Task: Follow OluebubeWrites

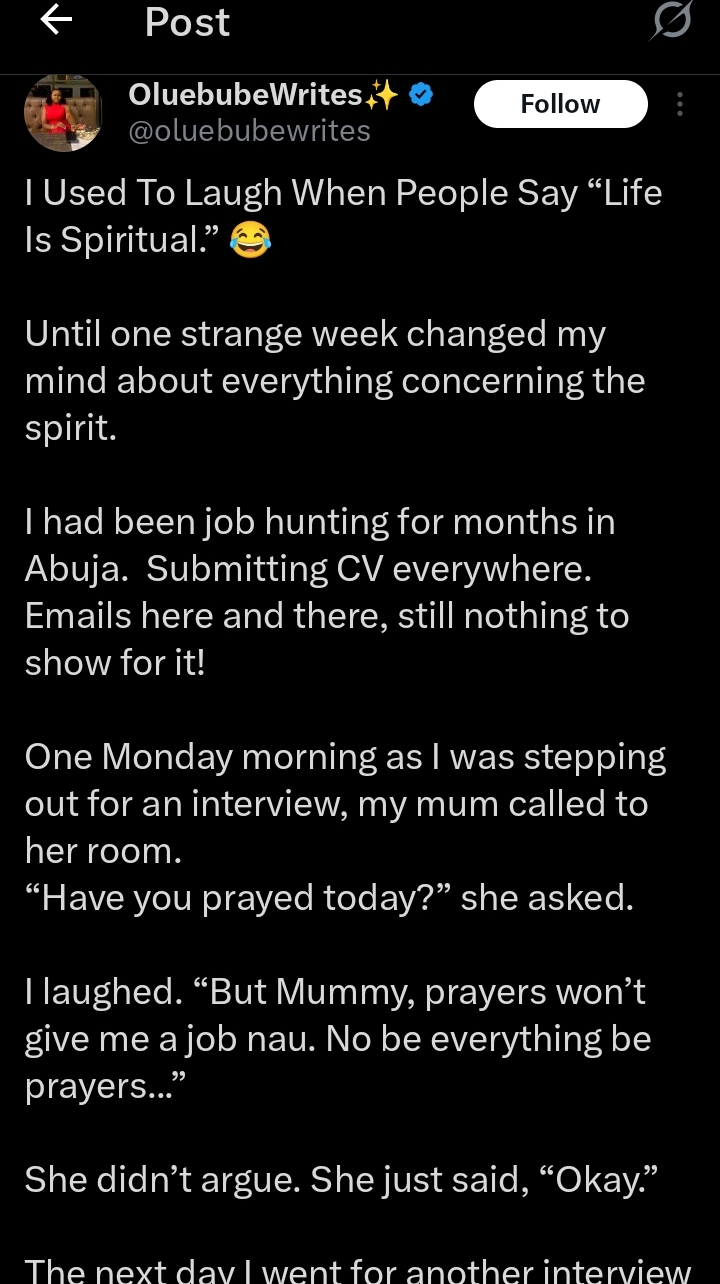Action: (x=560, y=104)
